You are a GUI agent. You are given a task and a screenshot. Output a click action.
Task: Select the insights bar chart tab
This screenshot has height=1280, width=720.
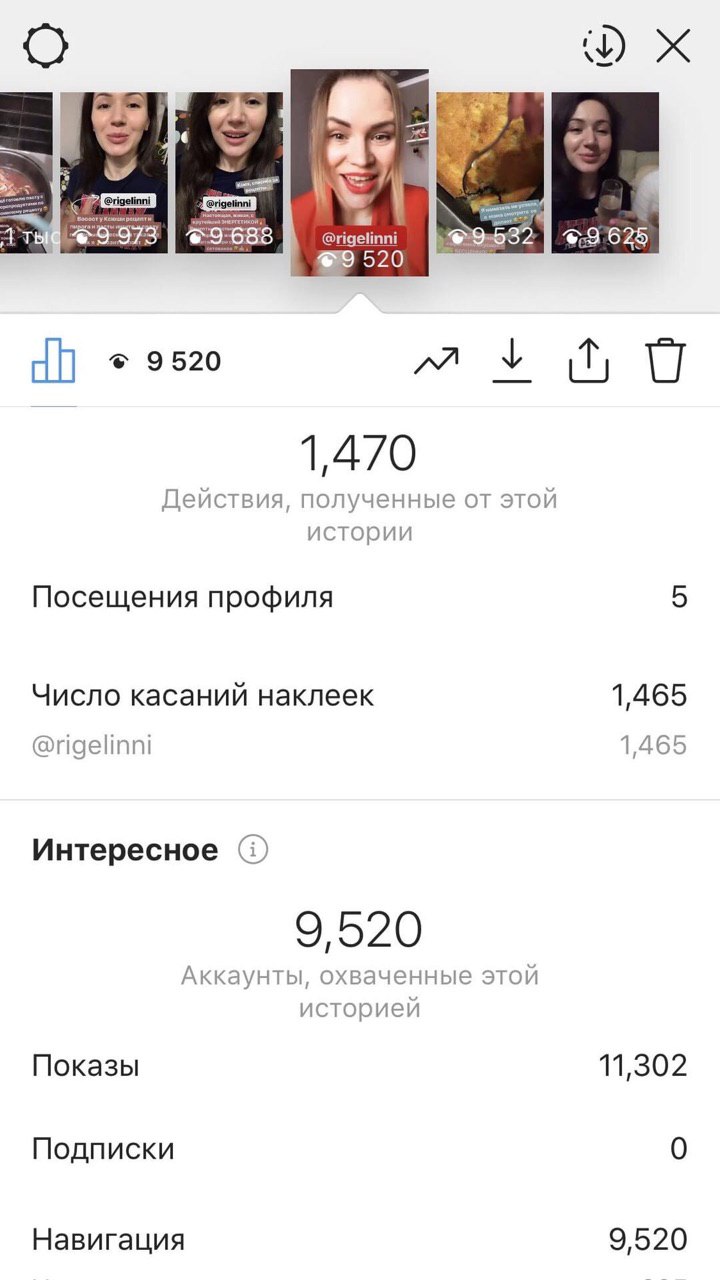click(54, 361)
